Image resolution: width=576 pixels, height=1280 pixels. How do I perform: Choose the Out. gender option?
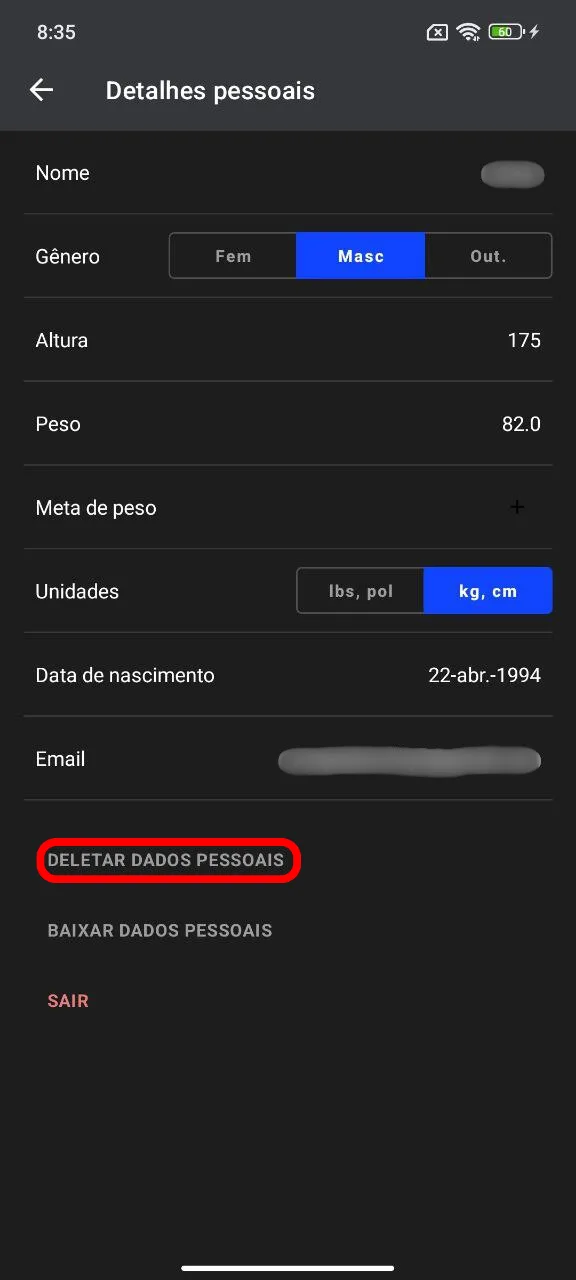[488, 256]
